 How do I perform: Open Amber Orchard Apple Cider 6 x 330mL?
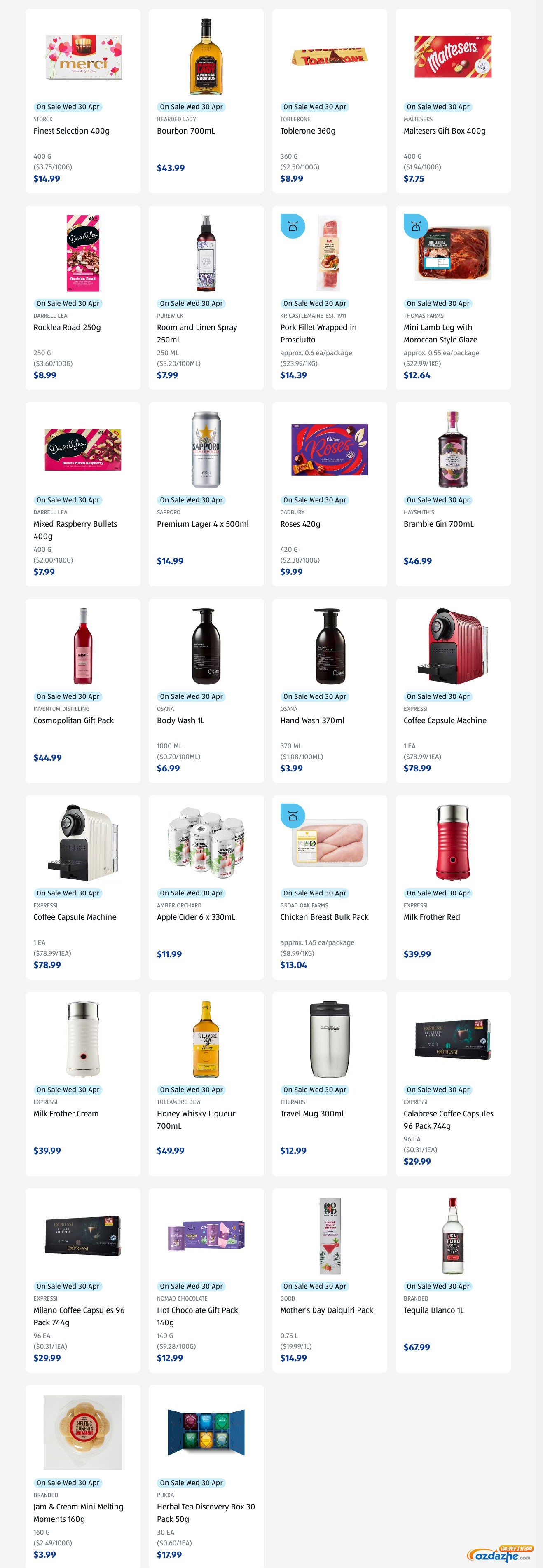(195, 917)
